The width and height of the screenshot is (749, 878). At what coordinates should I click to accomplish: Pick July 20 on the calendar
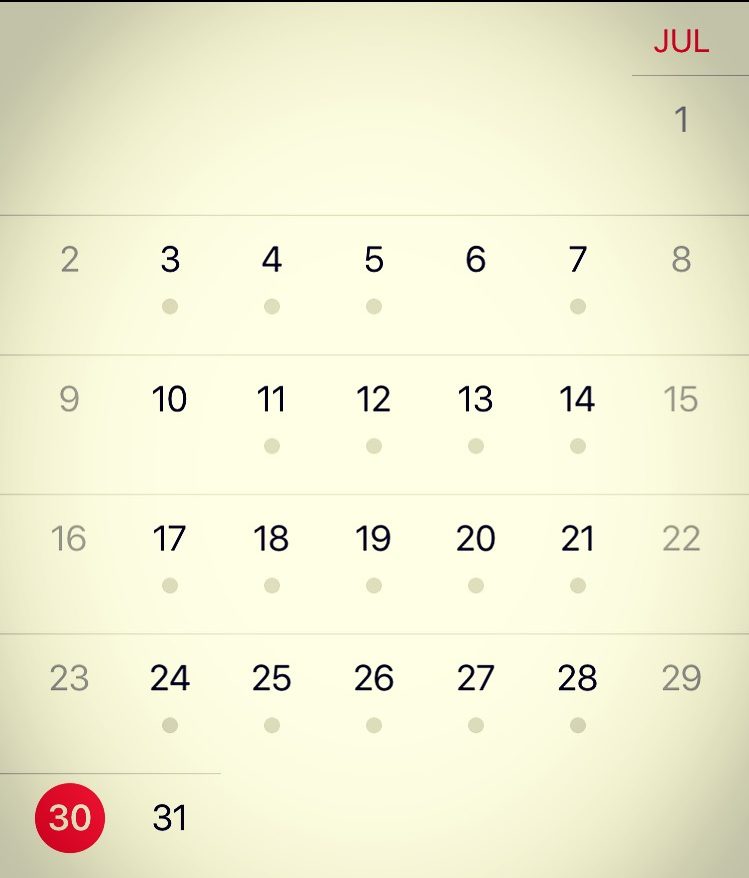point(475,539)
